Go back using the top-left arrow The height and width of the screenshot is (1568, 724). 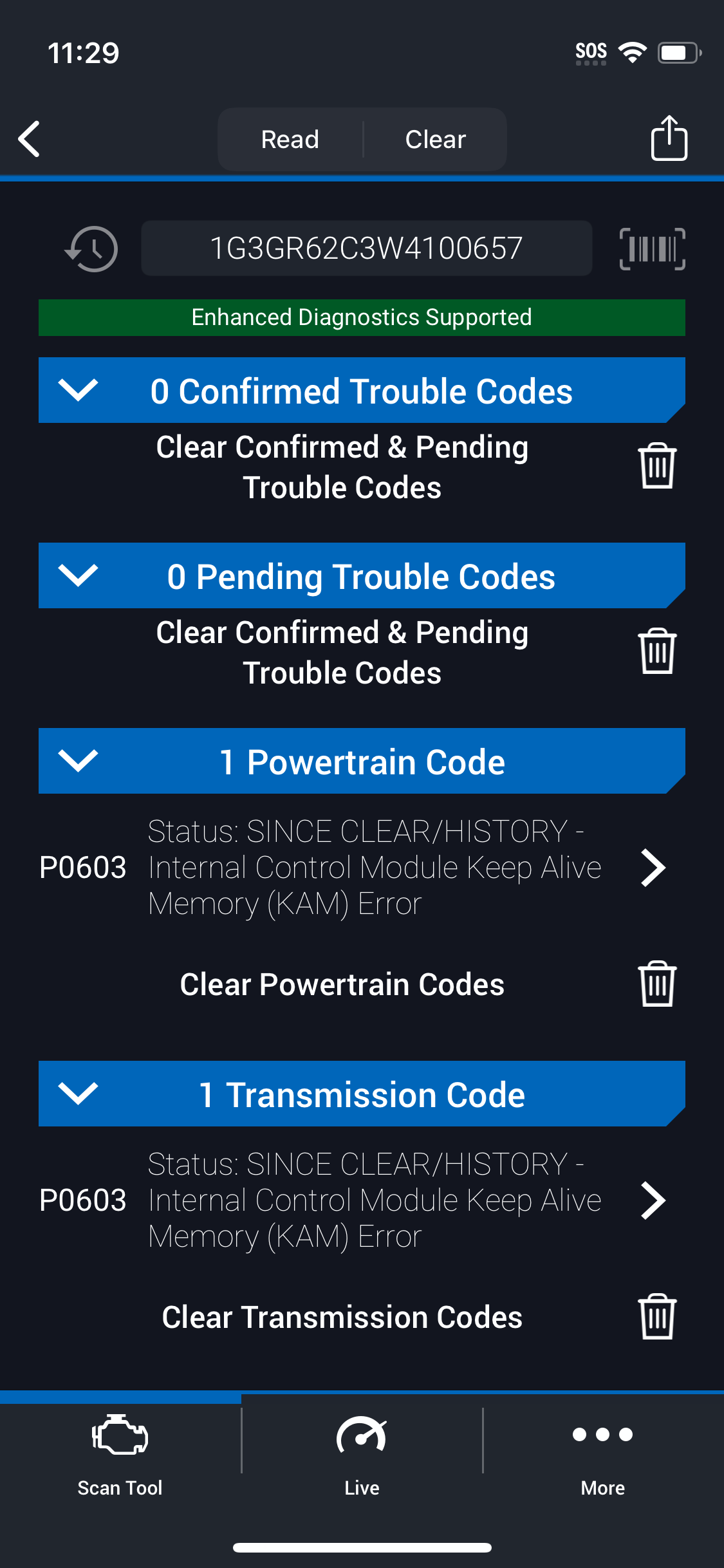[x=30, y=139]
